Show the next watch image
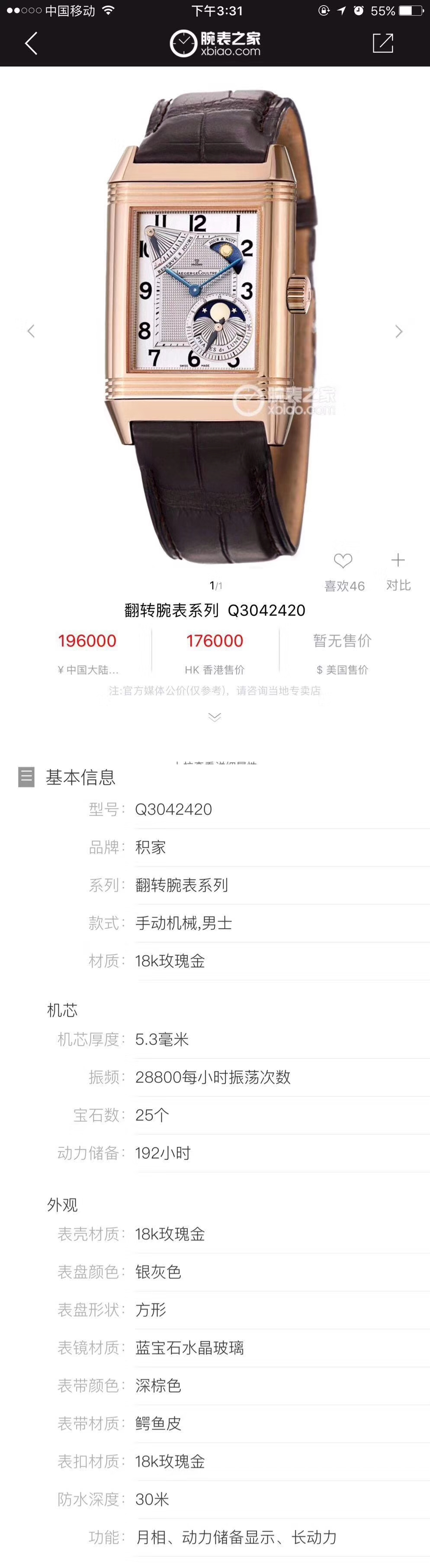This screenshot has width=430, height=1568. pos(399,331)
